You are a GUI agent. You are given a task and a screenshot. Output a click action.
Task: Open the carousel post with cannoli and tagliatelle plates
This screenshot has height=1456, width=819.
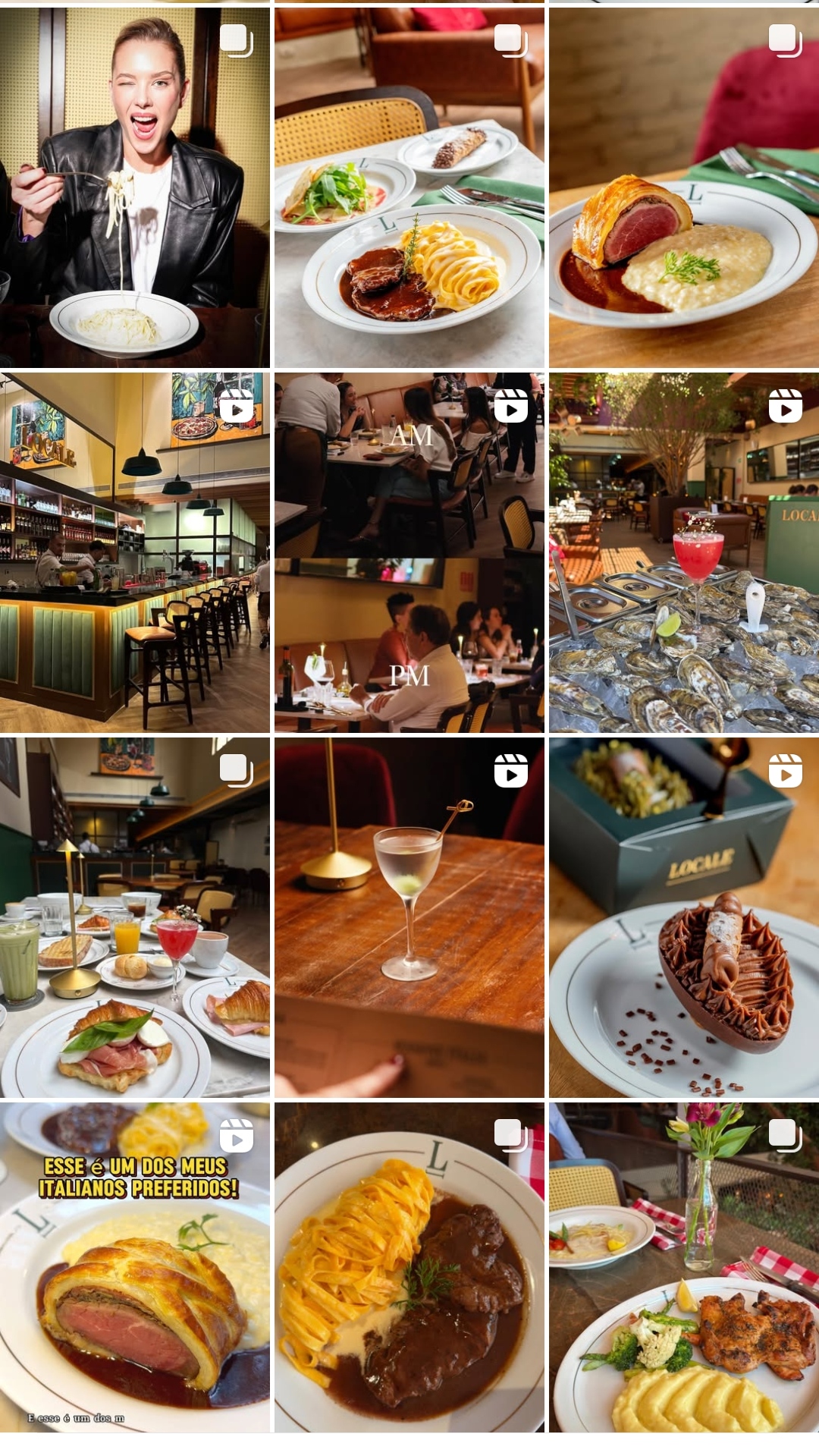coord(409,187)
